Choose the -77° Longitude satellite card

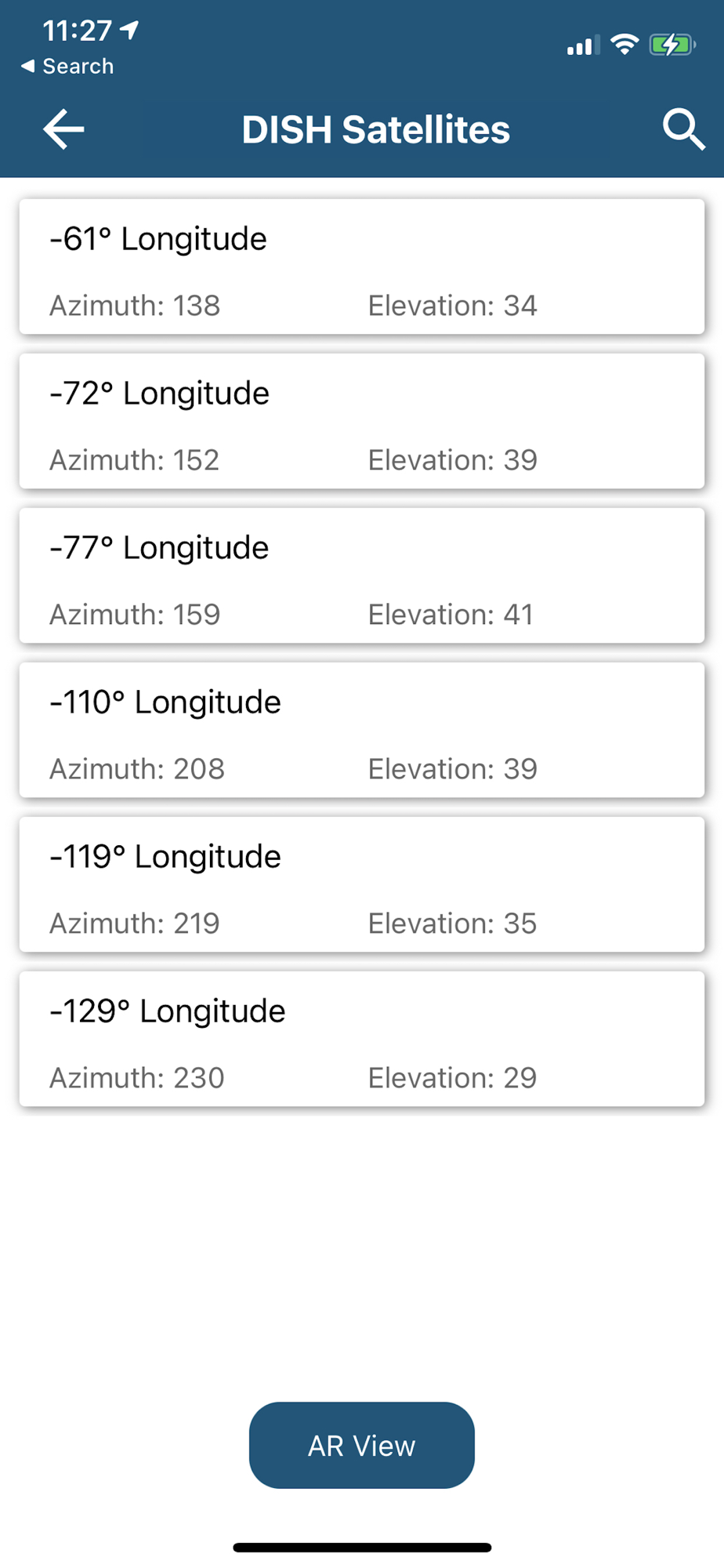(362, 575)
